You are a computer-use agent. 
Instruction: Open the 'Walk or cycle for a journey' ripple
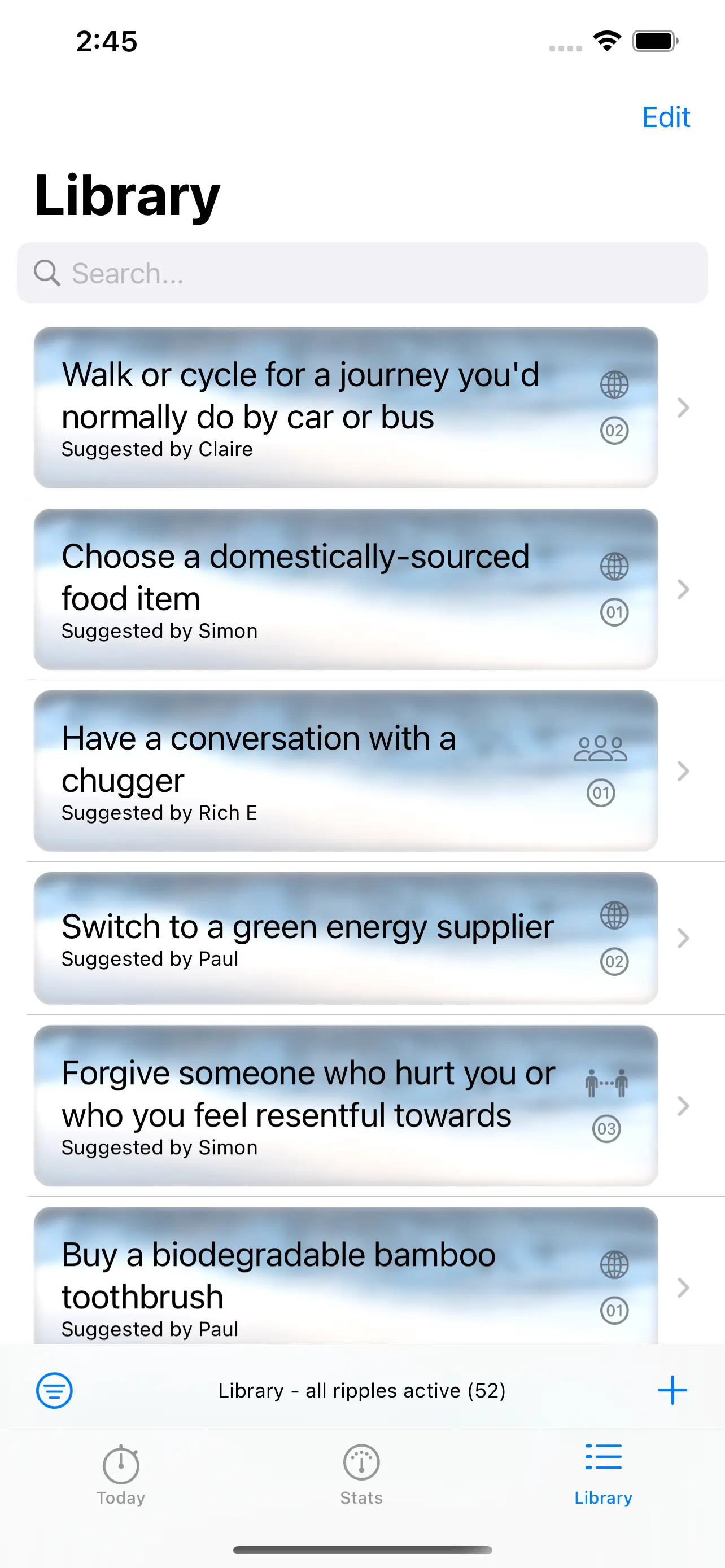tap(345, 407)
